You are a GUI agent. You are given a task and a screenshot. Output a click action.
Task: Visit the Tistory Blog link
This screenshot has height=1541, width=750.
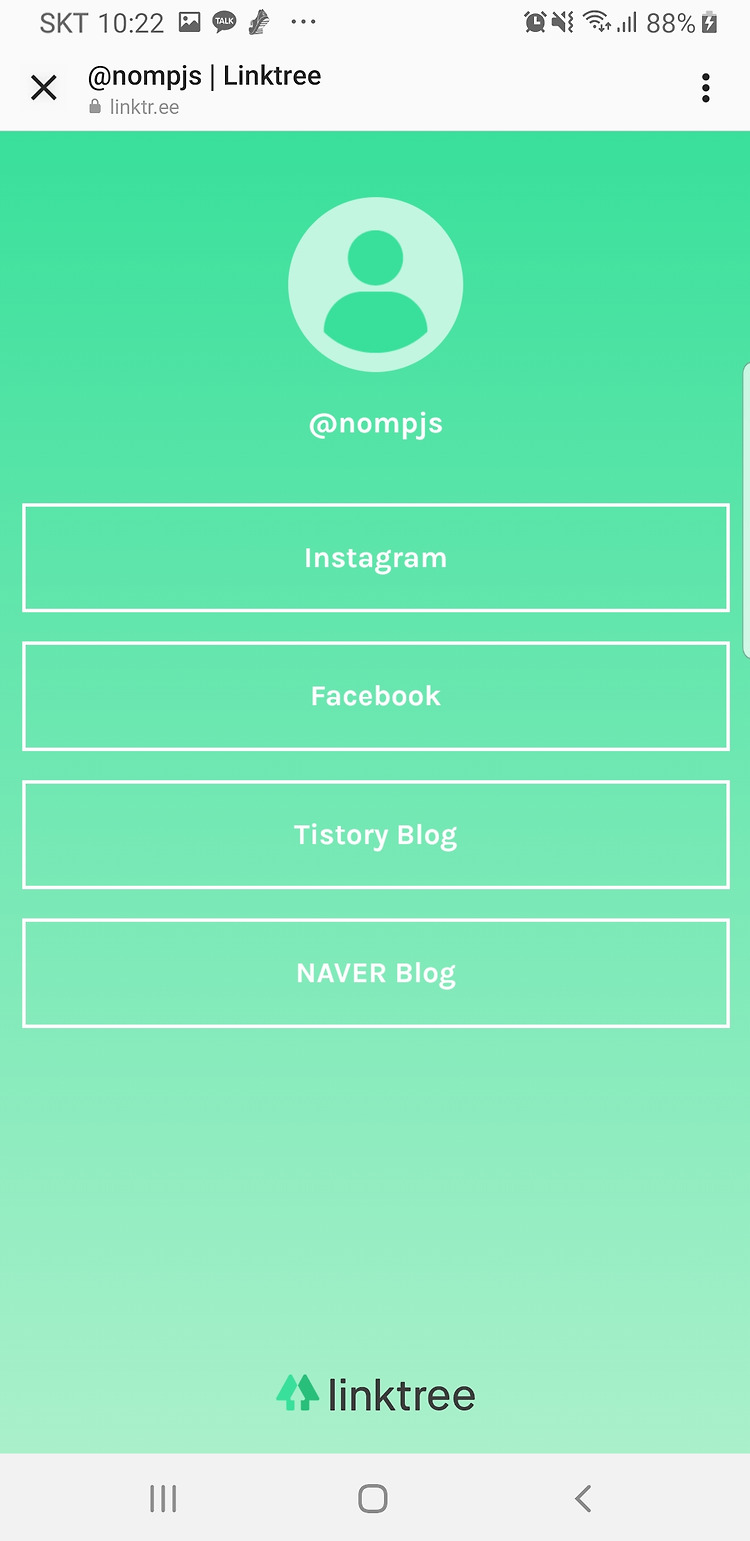click(376, 835)
